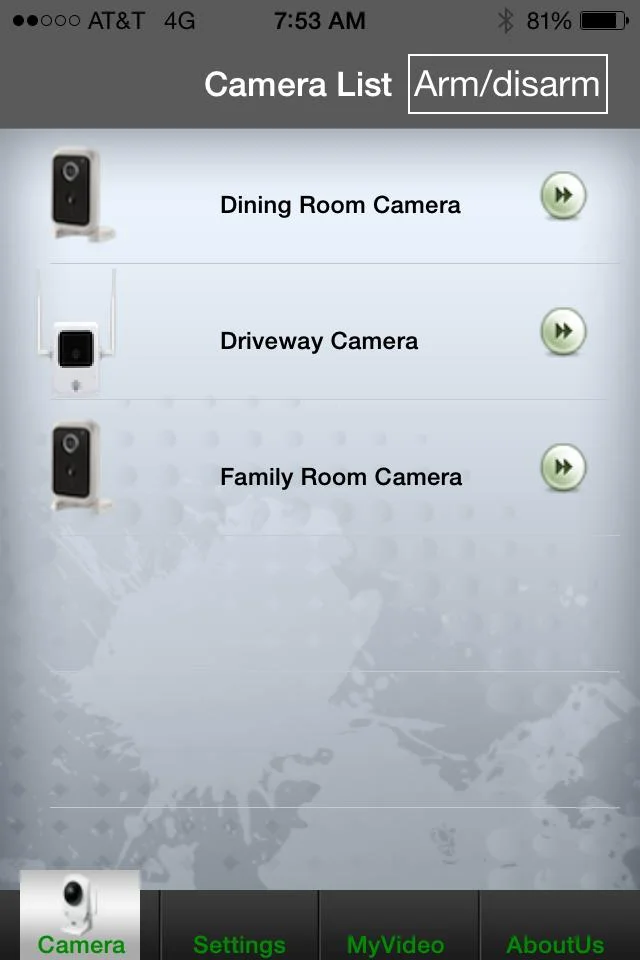This screenshot has height=960, width=640.
Task: Open the Driveway Camera row
Action: tap(319, 341)
